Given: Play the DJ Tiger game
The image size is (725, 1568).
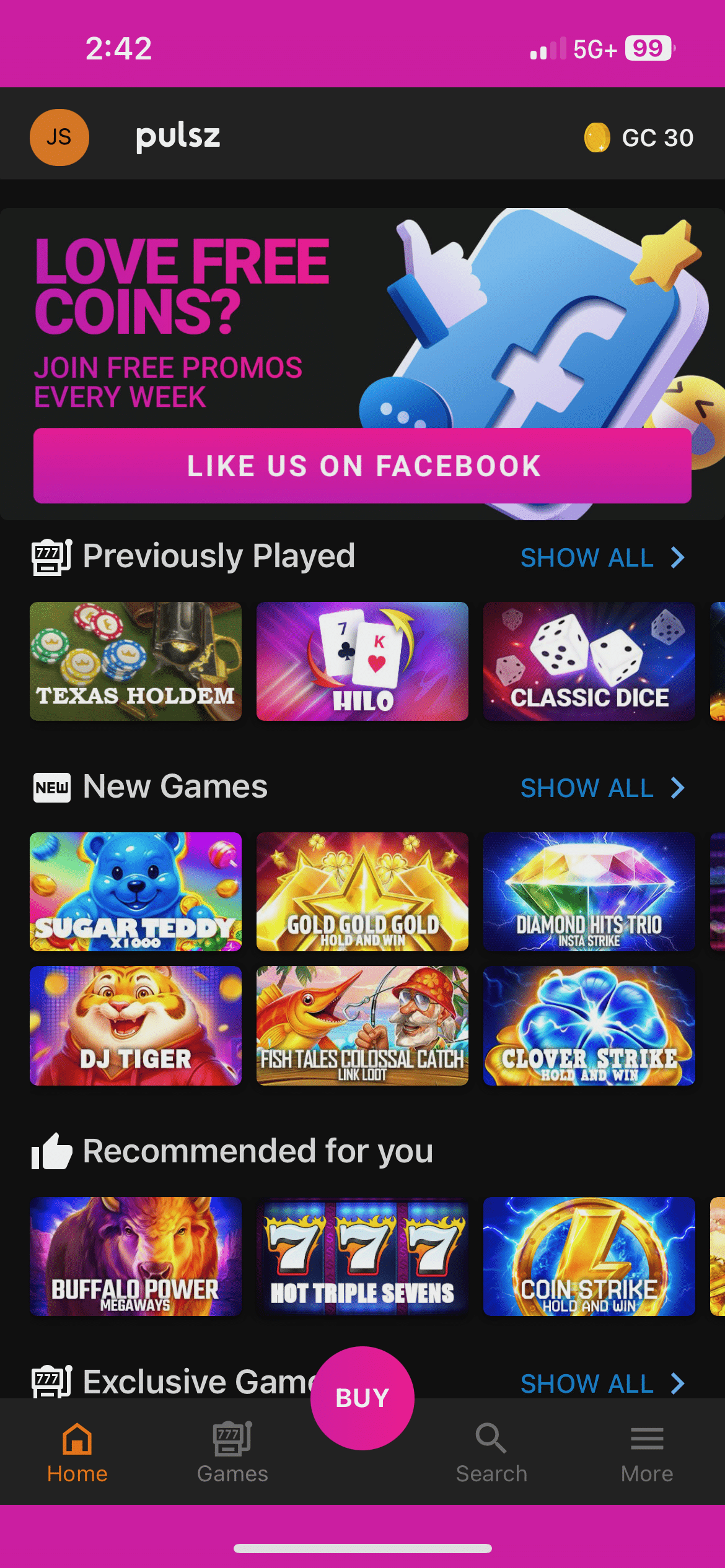Looking at the screenshot, I should 136,1025.
